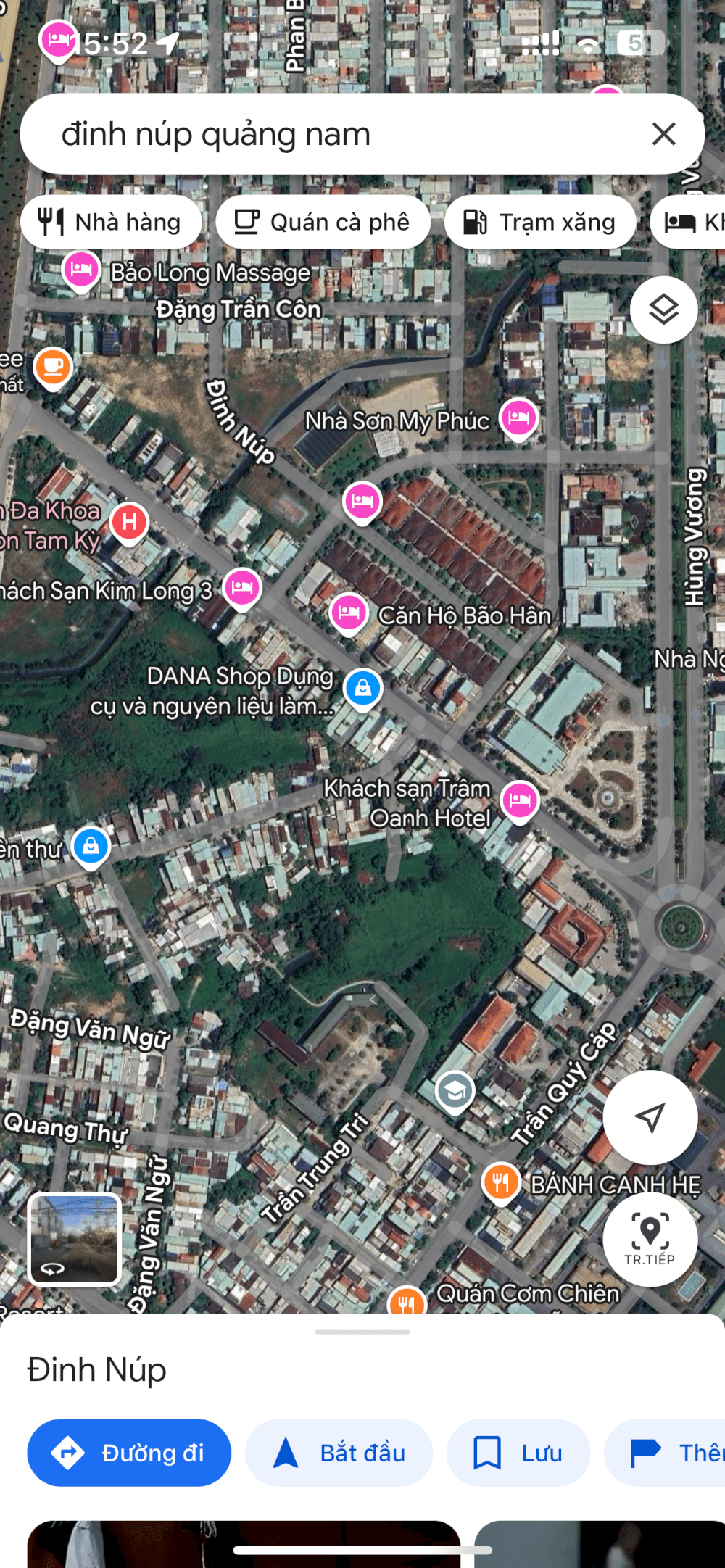Get directions with Đường đi
This screenshot has height=1568, width=725.
point(129,1453)
